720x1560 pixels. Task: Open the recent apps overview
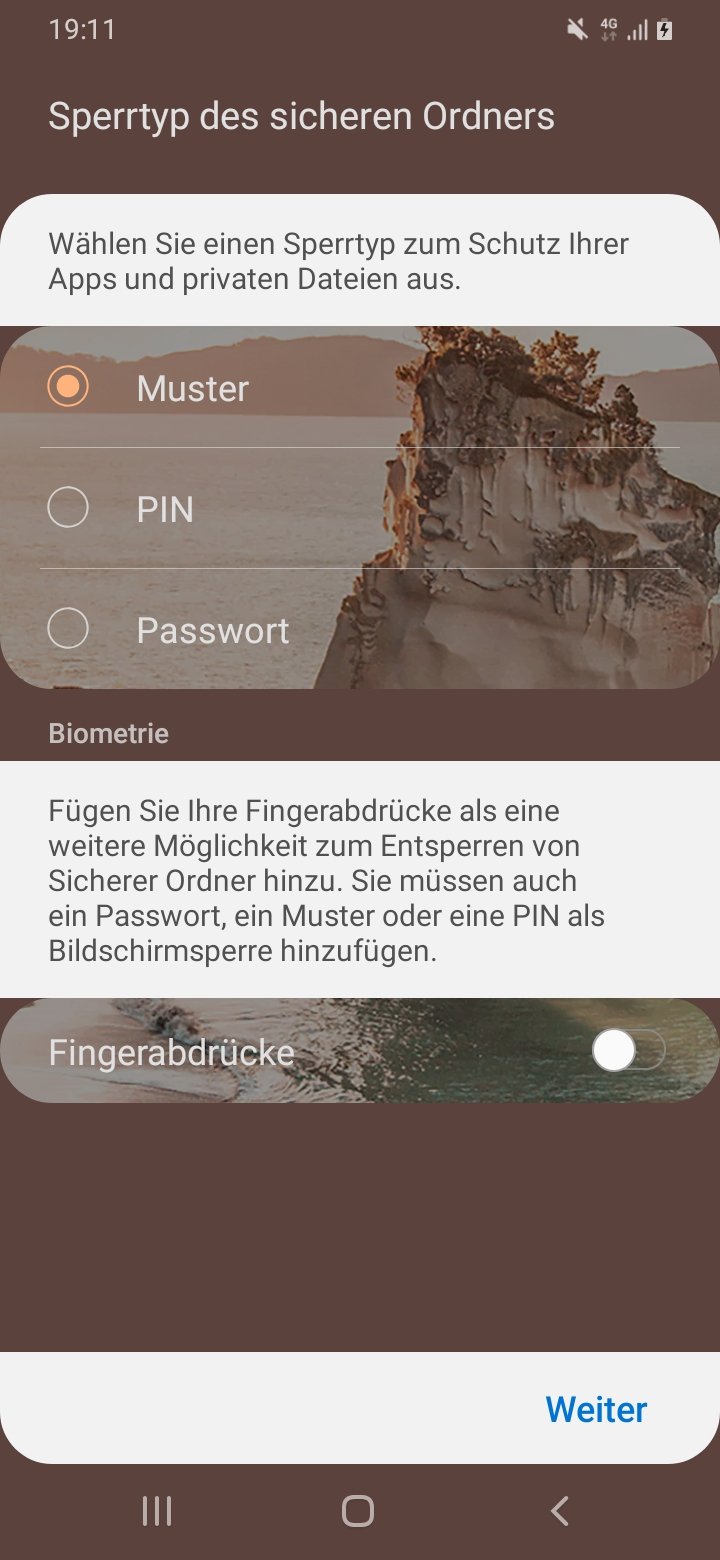(157, 1510)
